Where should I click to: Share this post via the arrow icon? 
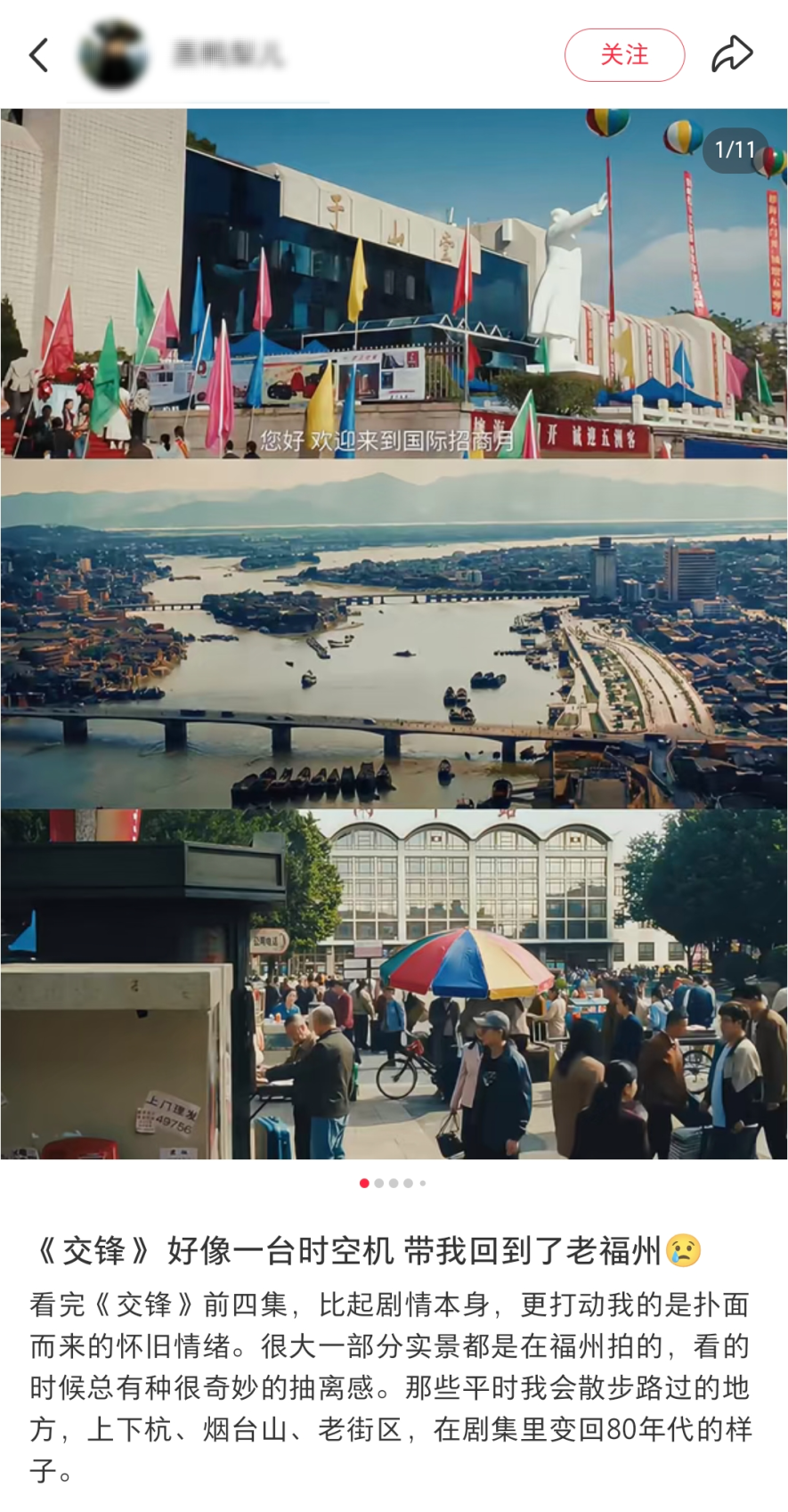pos(732,54)
